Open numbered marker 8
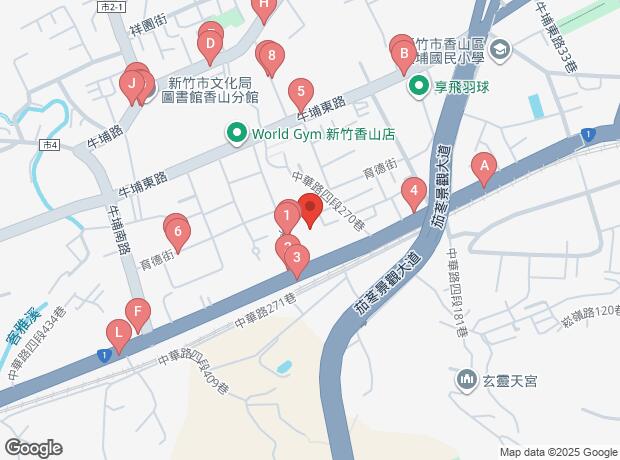Viewport: 620px width, 460px height. [x=271, y=56]
